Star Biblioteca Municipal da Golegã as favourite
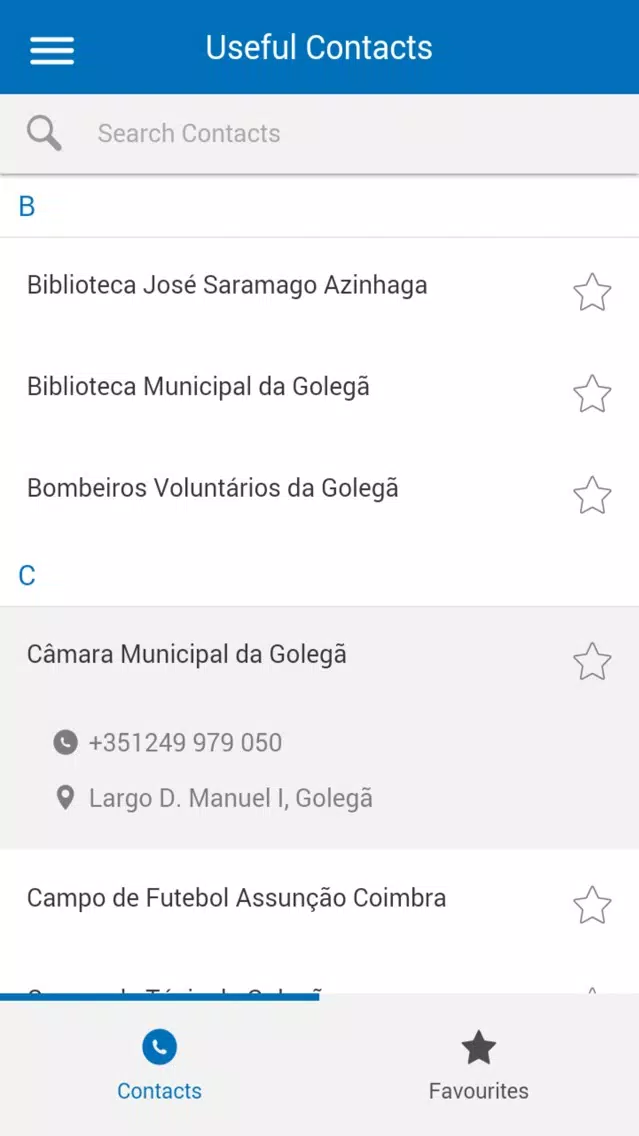639x1136 pixels. coord(592,393)
